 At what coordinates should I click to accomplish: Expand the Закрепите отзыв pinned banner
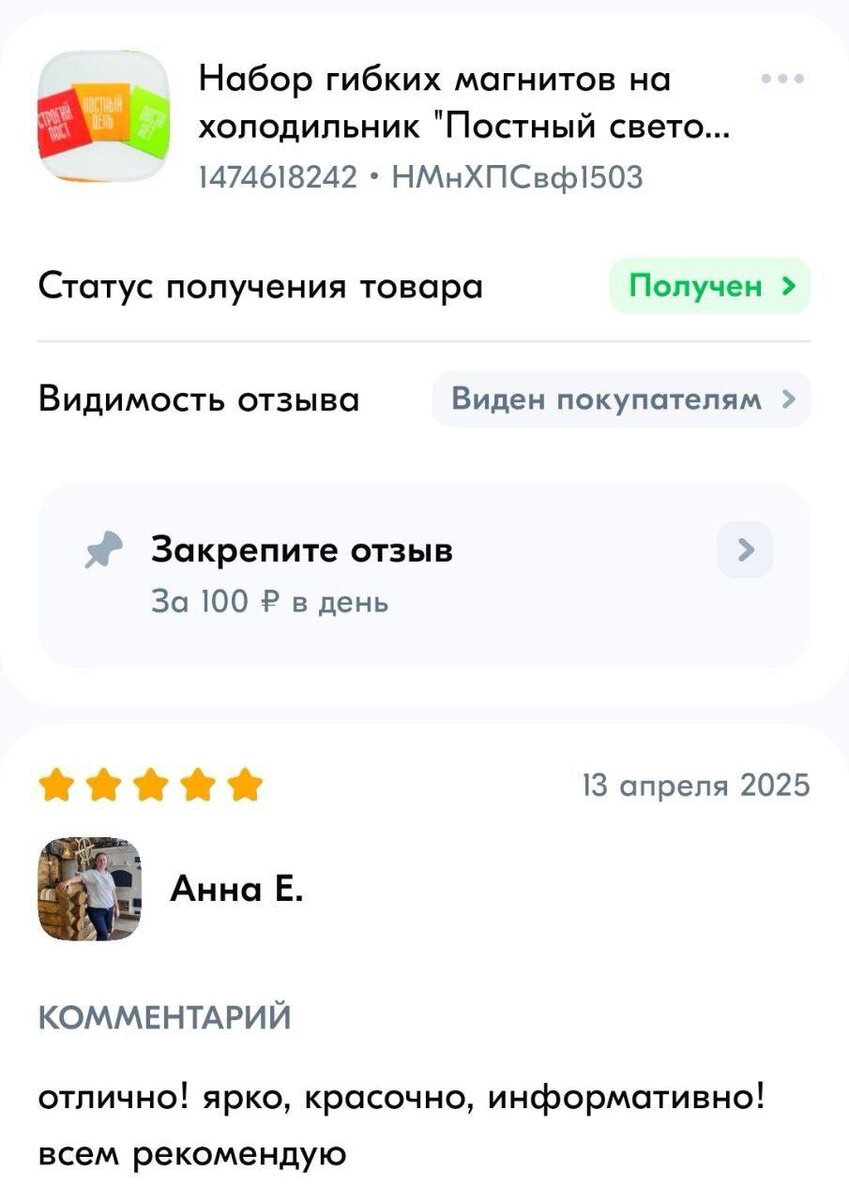point(744,548)
